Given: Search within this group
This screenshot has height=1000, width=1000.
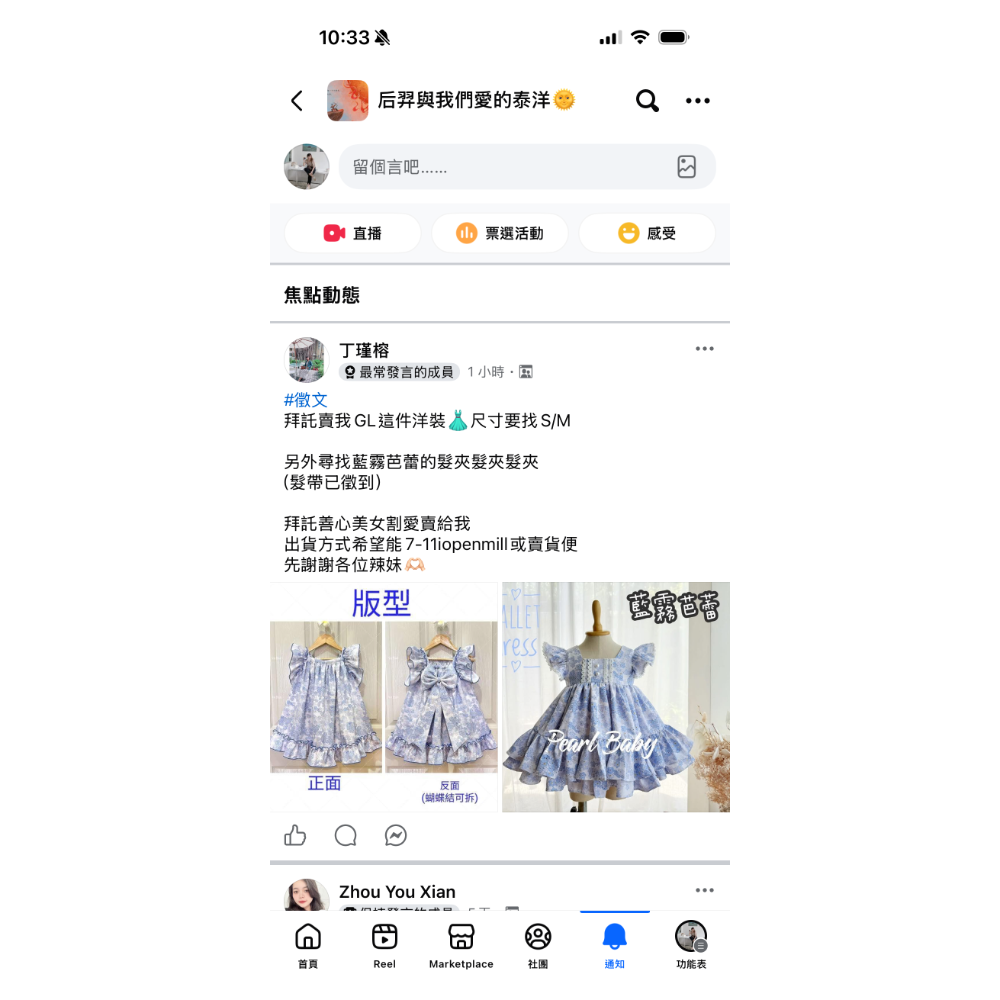Looking at the screenshot, I should coord(648,101).
